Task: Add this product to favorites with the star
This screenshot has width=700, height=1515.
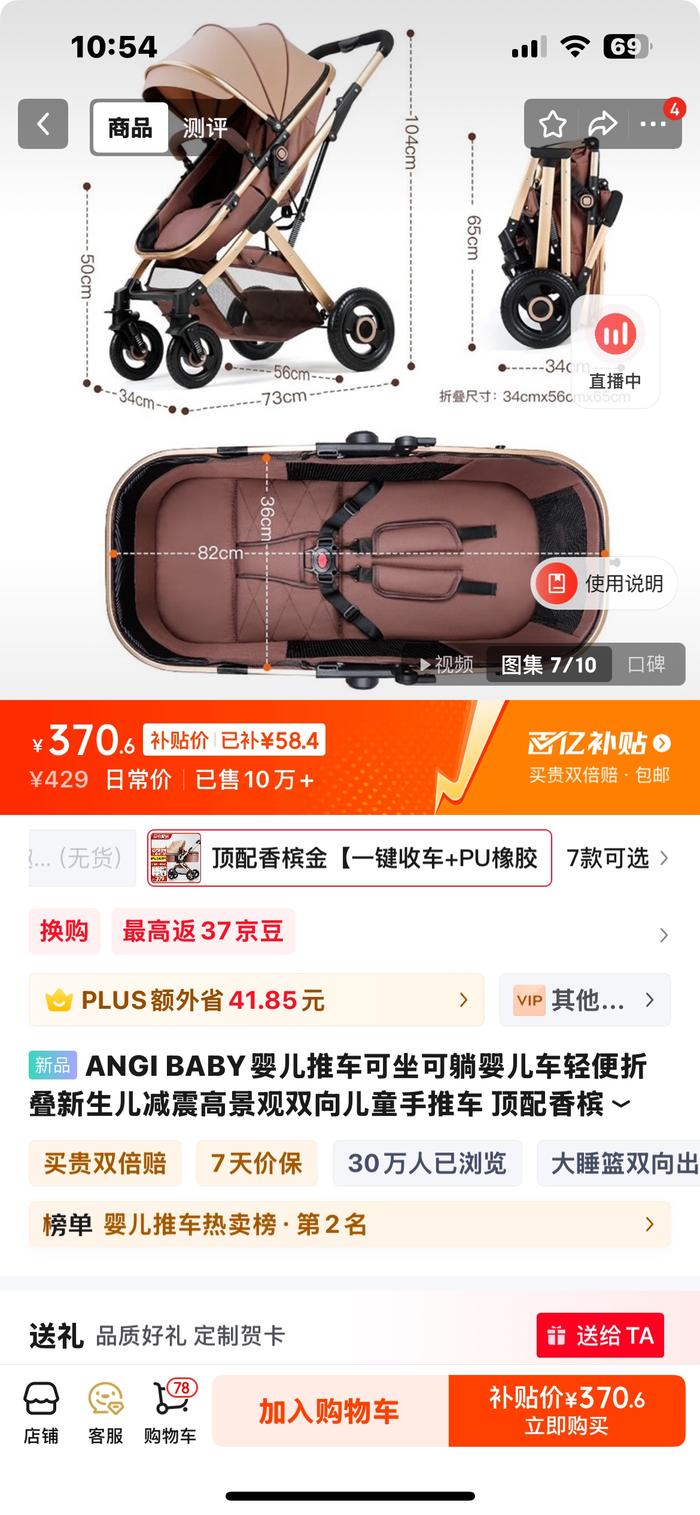Action: [553, 125]
